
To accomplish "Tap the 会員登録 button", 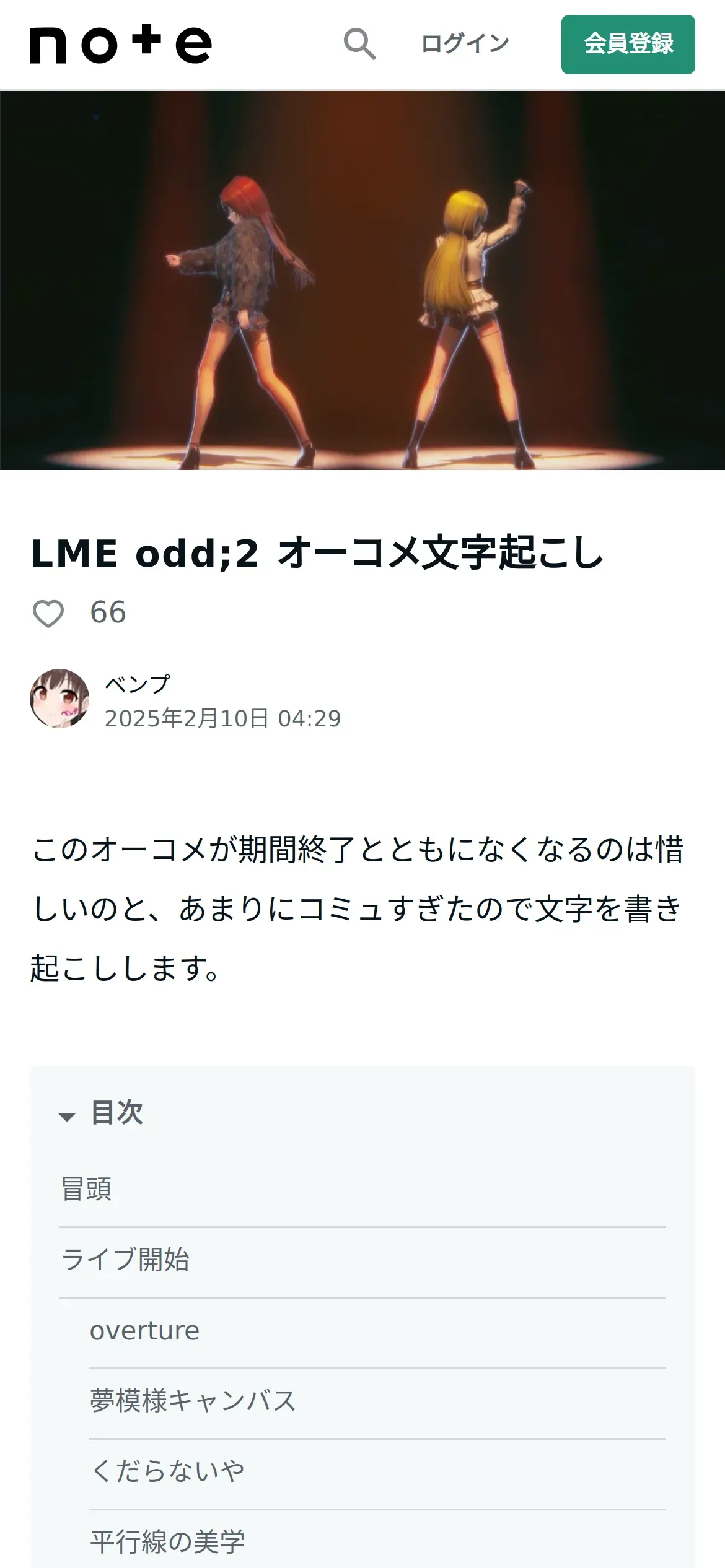I will tap(628, 45).
